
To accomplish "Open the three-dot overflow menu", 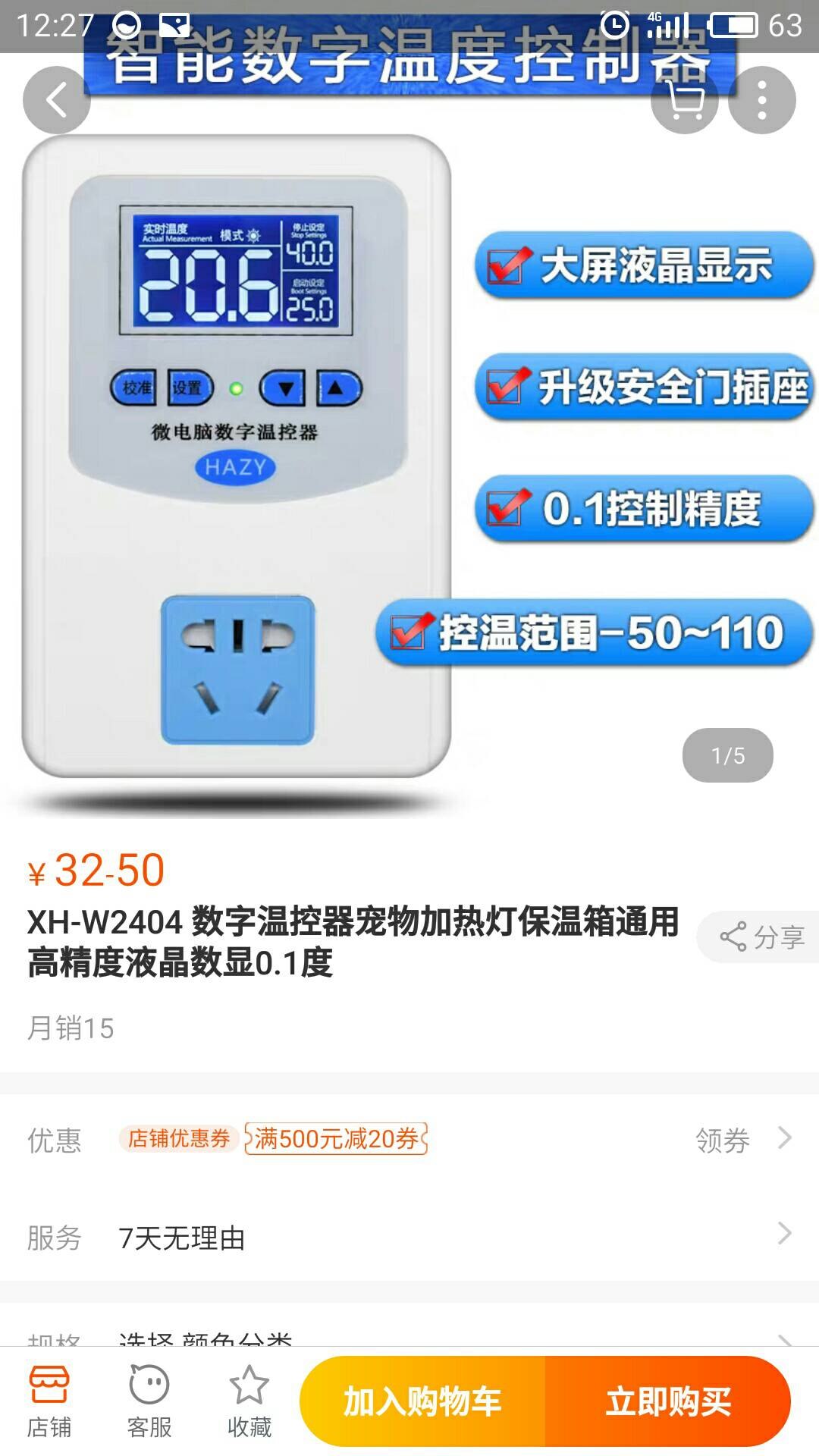I will point(761,100).
